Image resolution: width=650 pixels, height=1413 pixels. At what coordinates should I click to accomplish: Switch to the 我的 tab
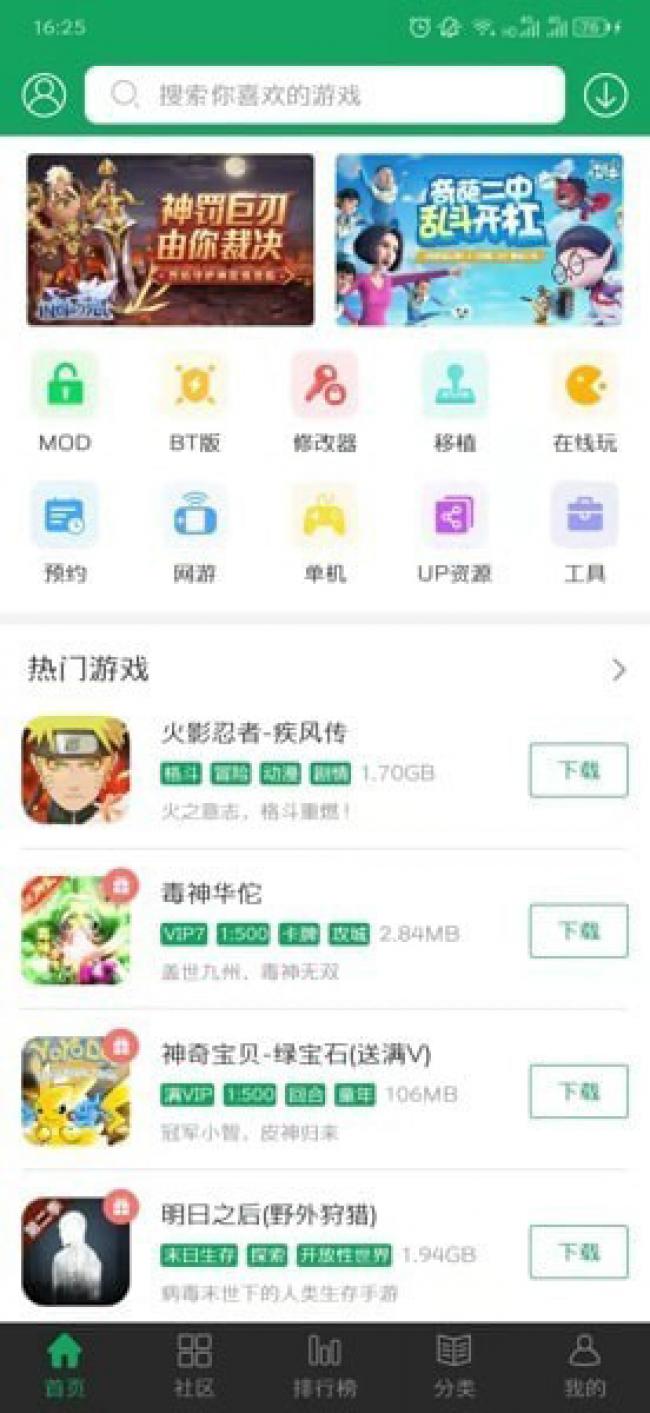pyautogui.click(x=584, y=1364)
